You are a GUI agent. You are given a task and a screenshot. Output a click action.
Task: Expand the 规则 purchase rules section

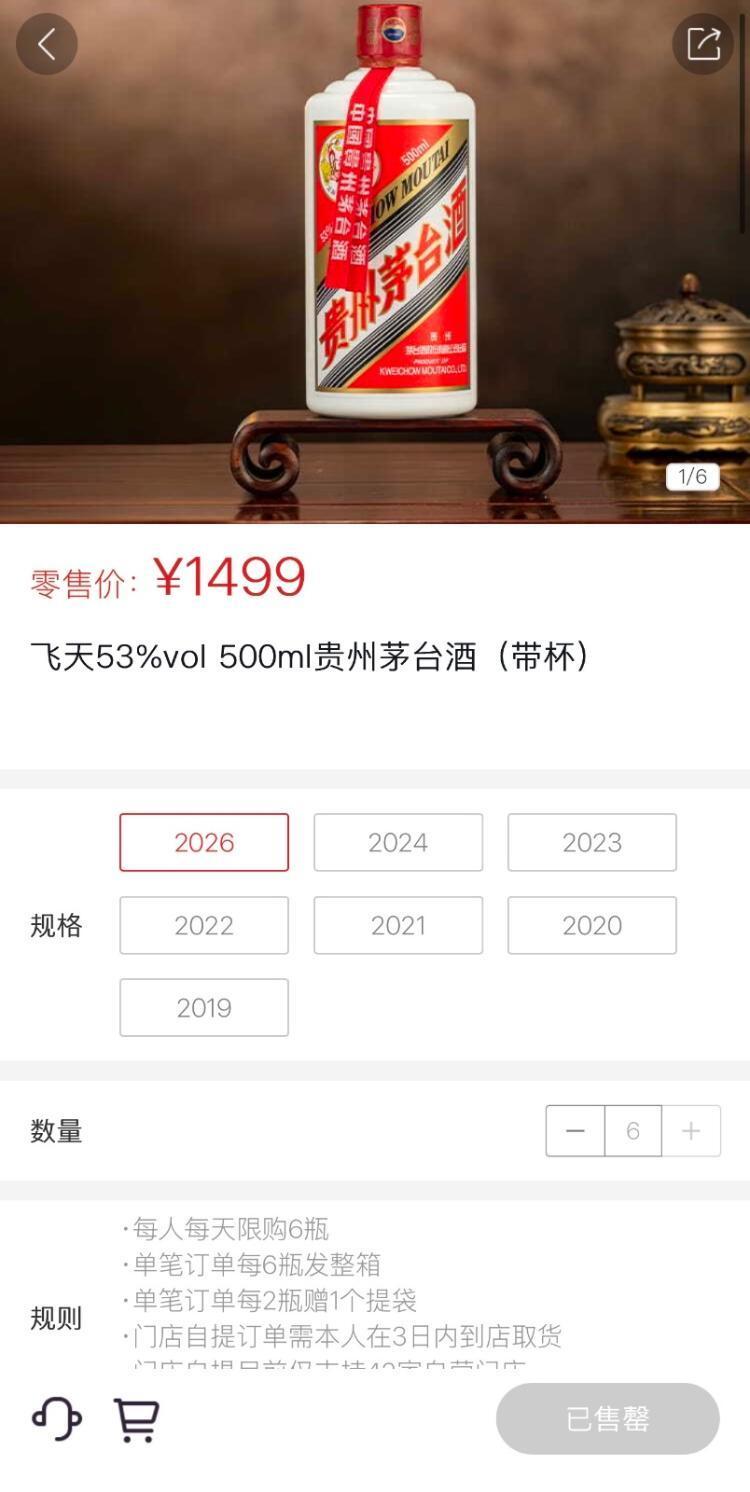[57, 1318]
